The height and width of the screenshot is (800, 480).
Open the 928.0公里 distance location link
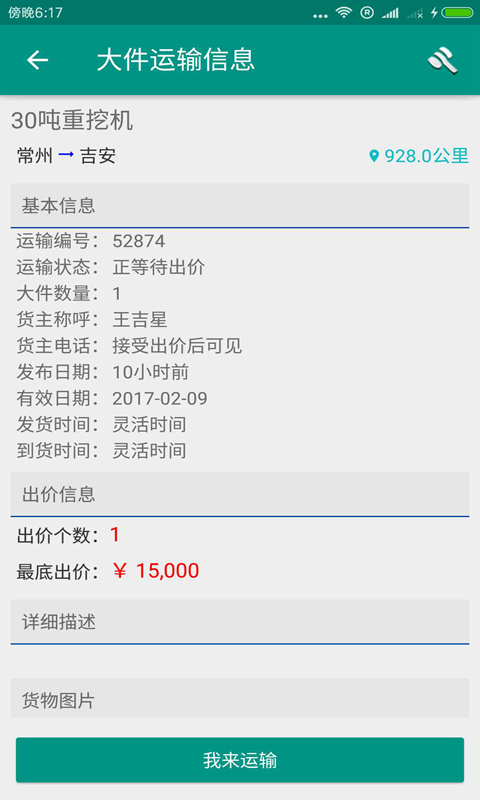[x=418, y=156]
